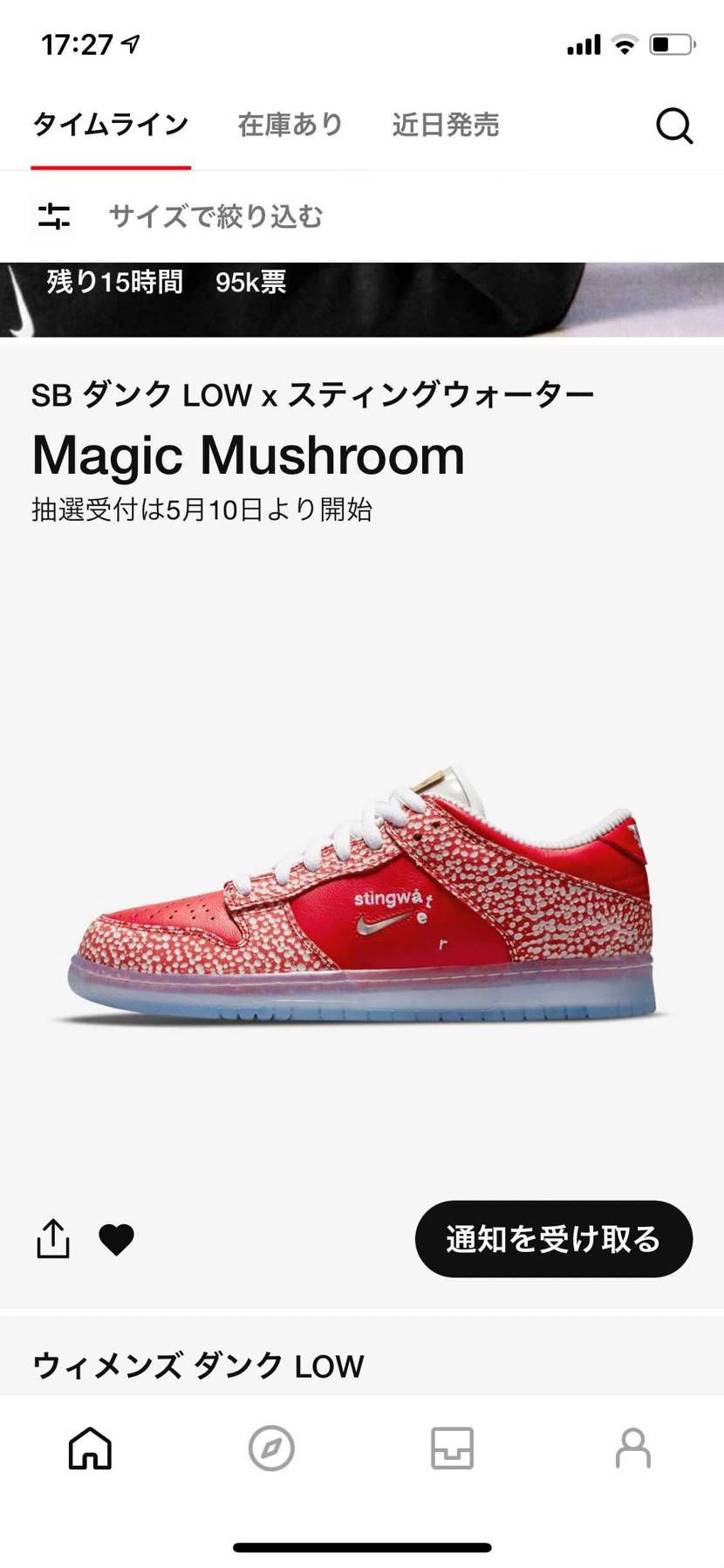Switch to the 在庫あり tab
Viewport: 724px width, 1568px height.
coord(290,125)
